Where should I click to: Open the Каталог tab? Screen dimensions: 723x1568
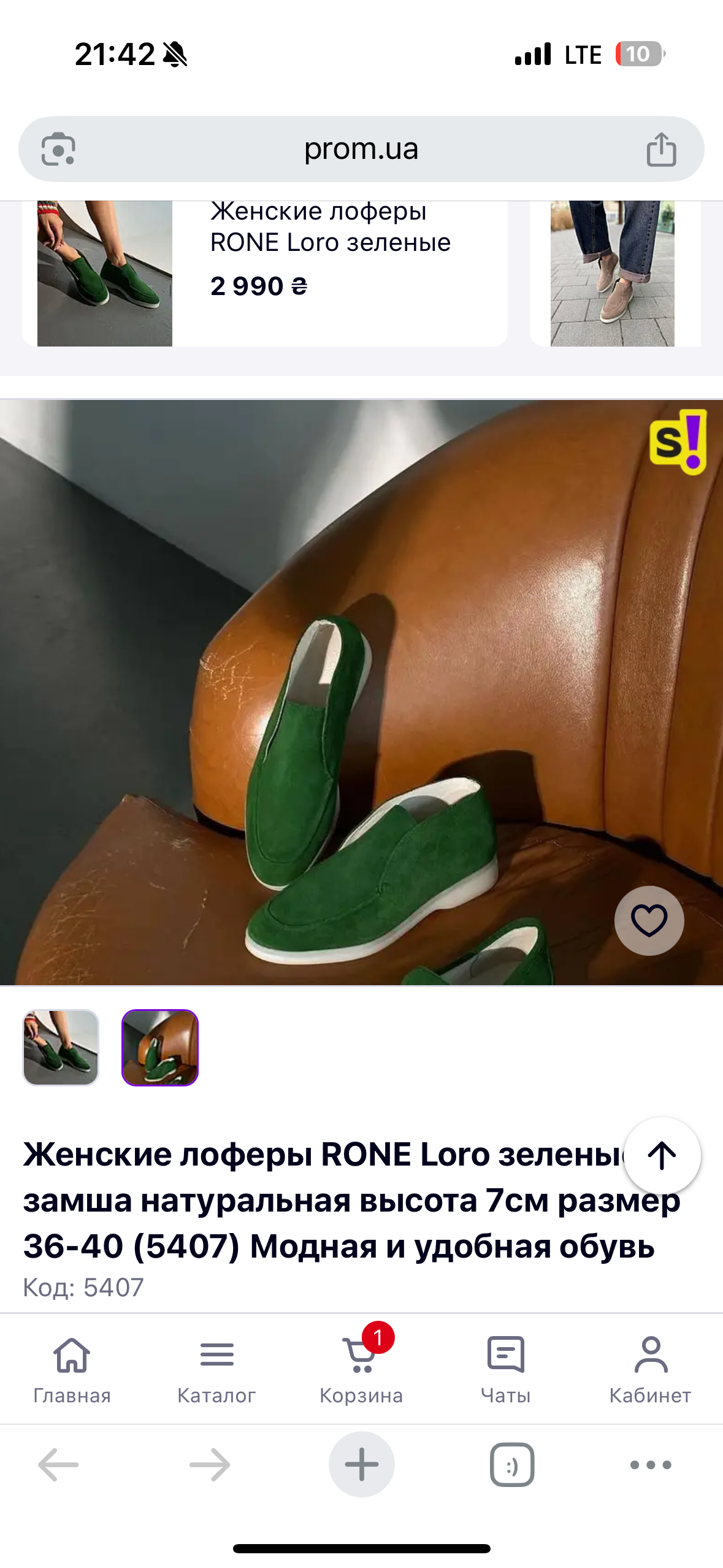point(216,1367)
